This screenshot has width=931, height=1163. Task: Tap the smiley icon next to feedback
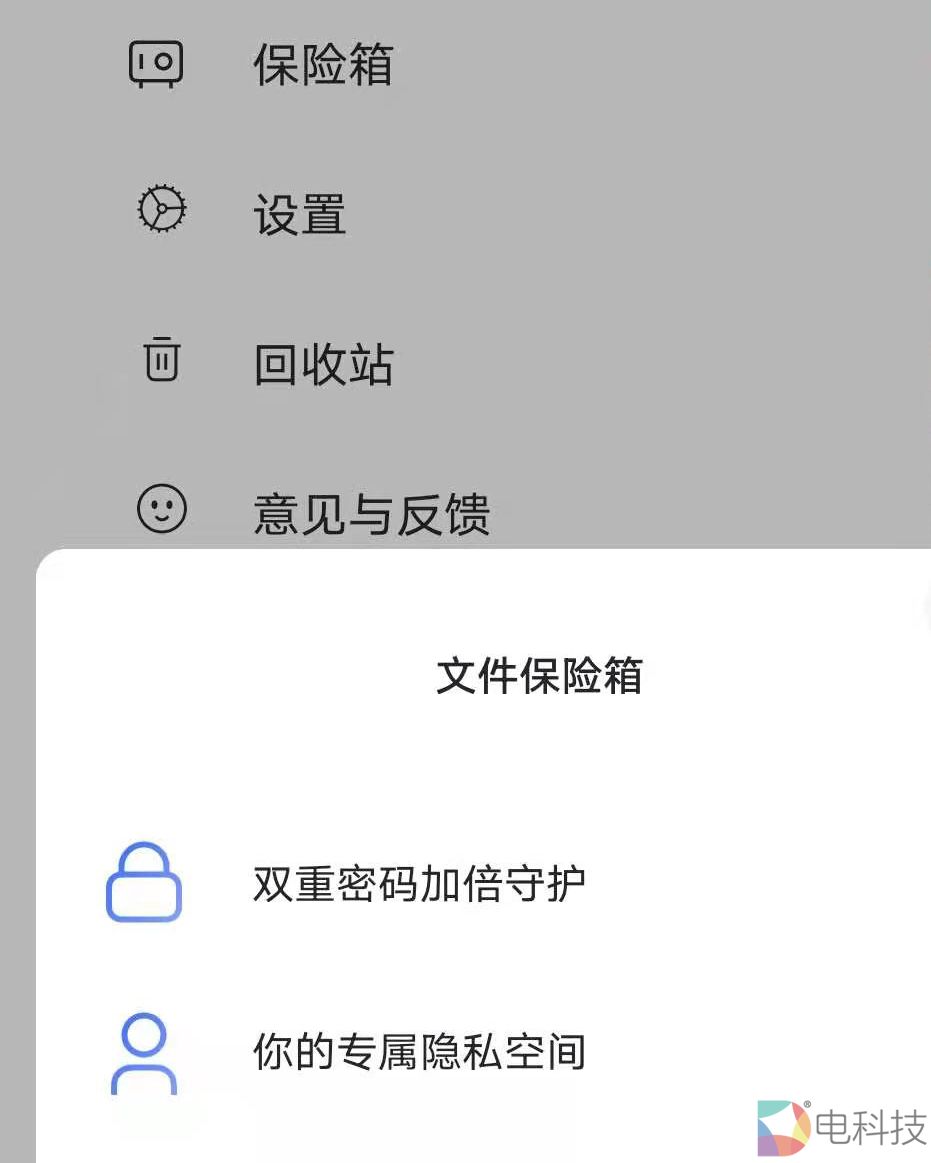click(x=161, y=511)
